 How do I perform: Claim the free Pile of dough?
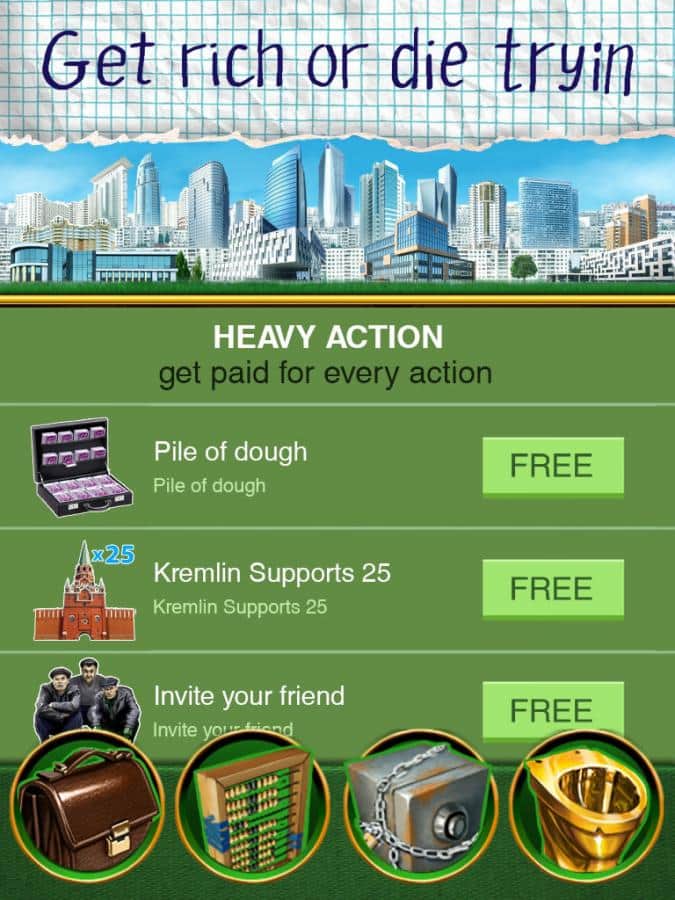(552, 466)
